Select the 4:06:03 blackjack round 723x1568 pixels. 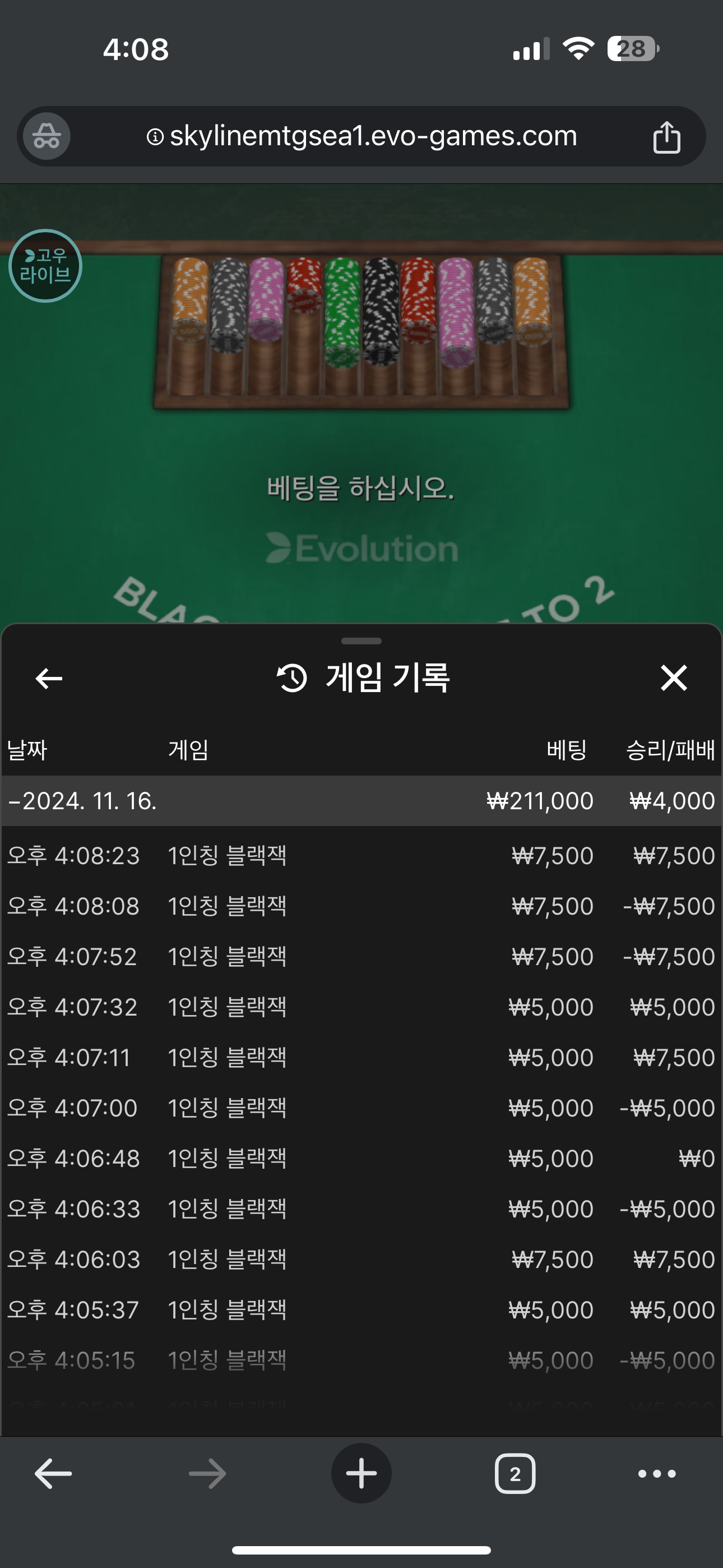[x=361, y=1260]
